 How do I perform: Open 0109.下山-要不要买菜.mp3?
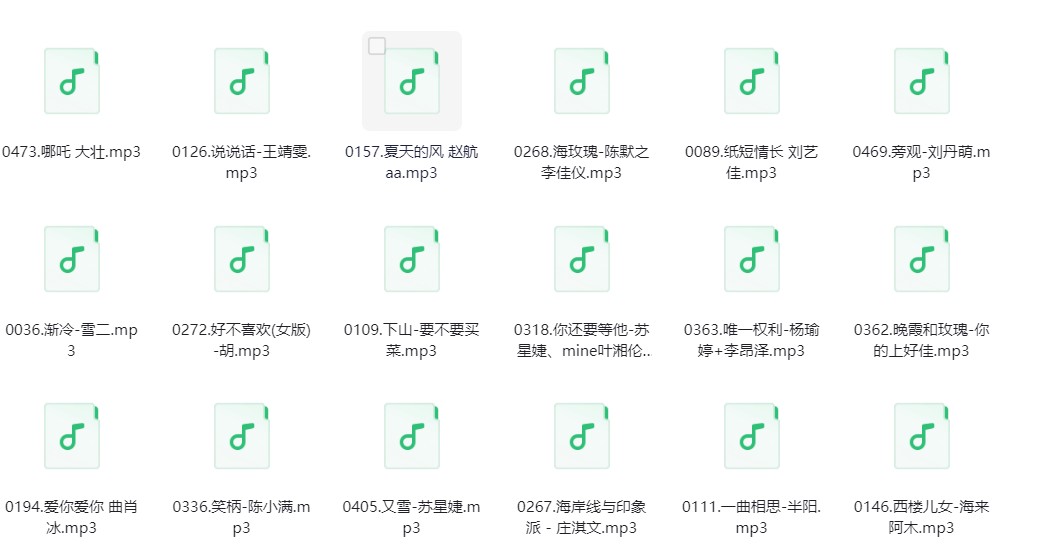(x=412, y=258)
